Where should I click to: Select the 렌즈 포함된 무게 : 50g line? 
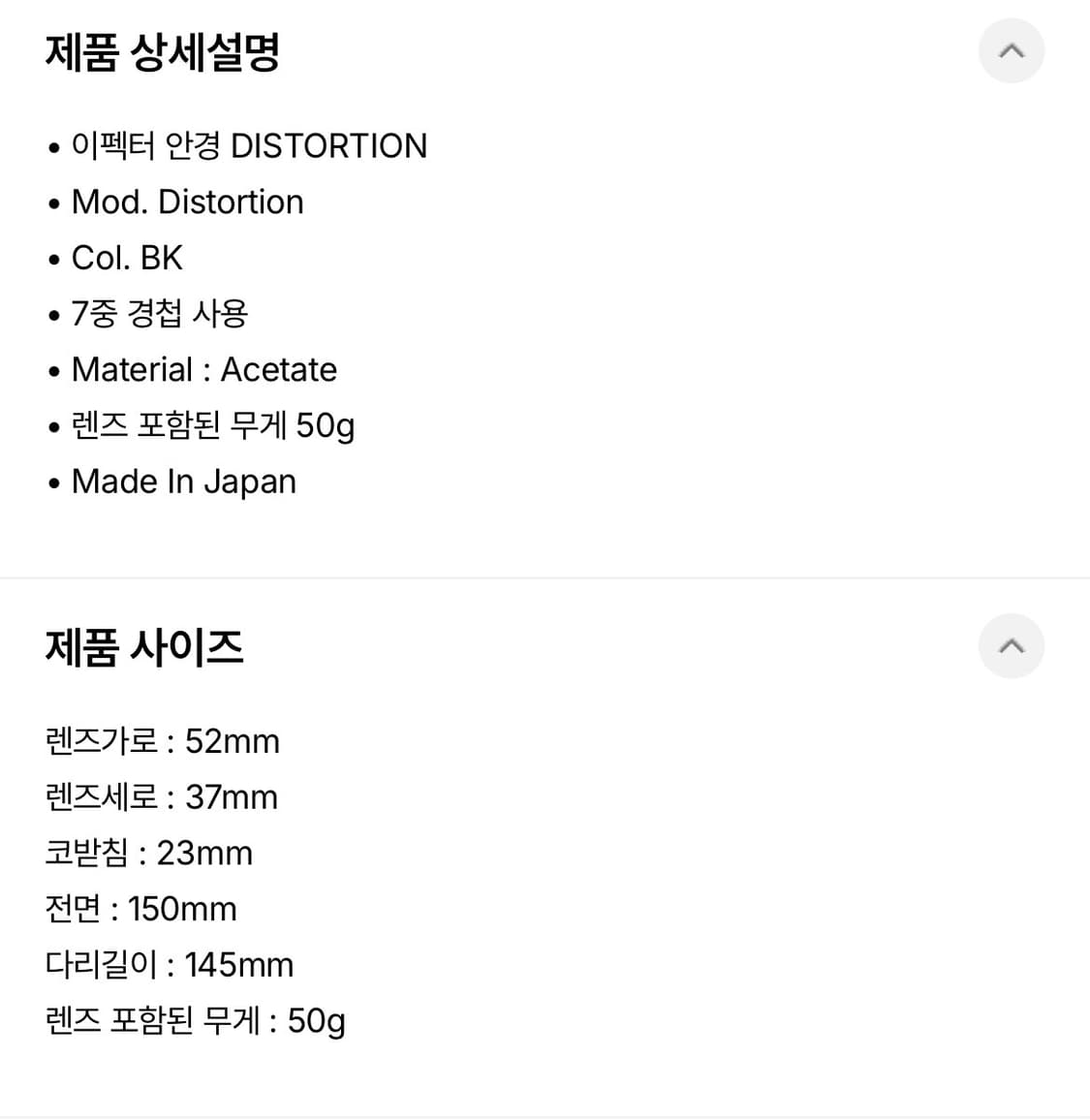(x=197, y=1020)
